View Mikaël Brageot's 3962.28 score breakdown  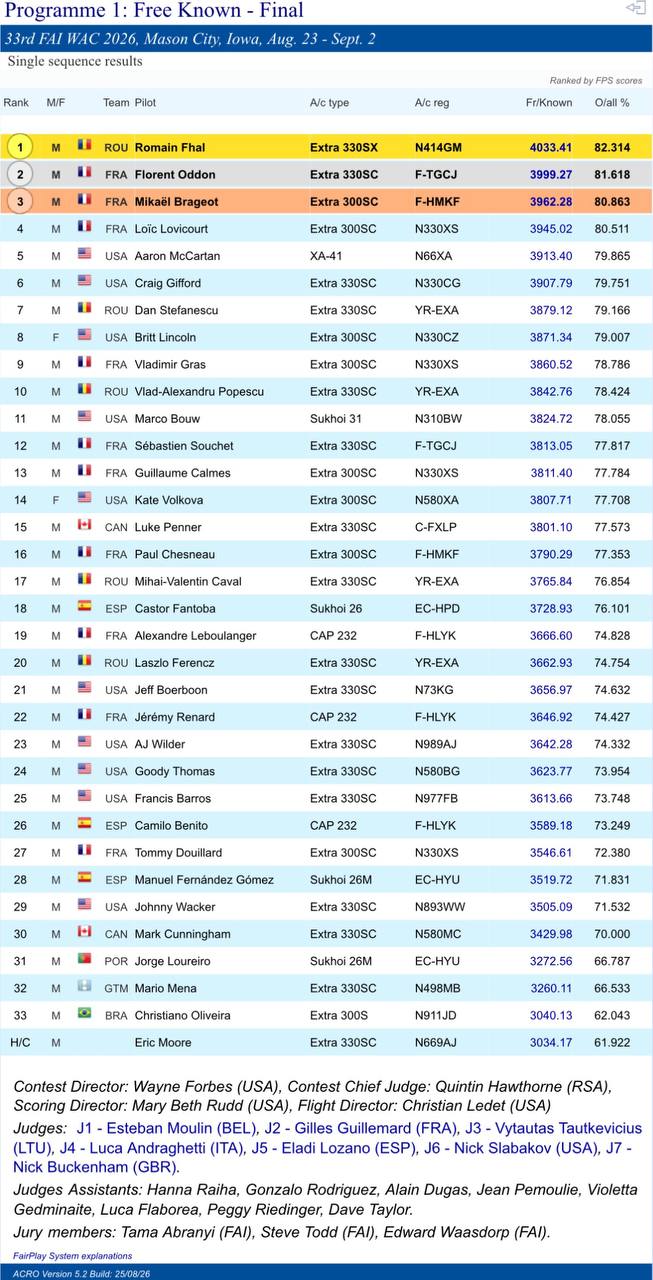551,202
